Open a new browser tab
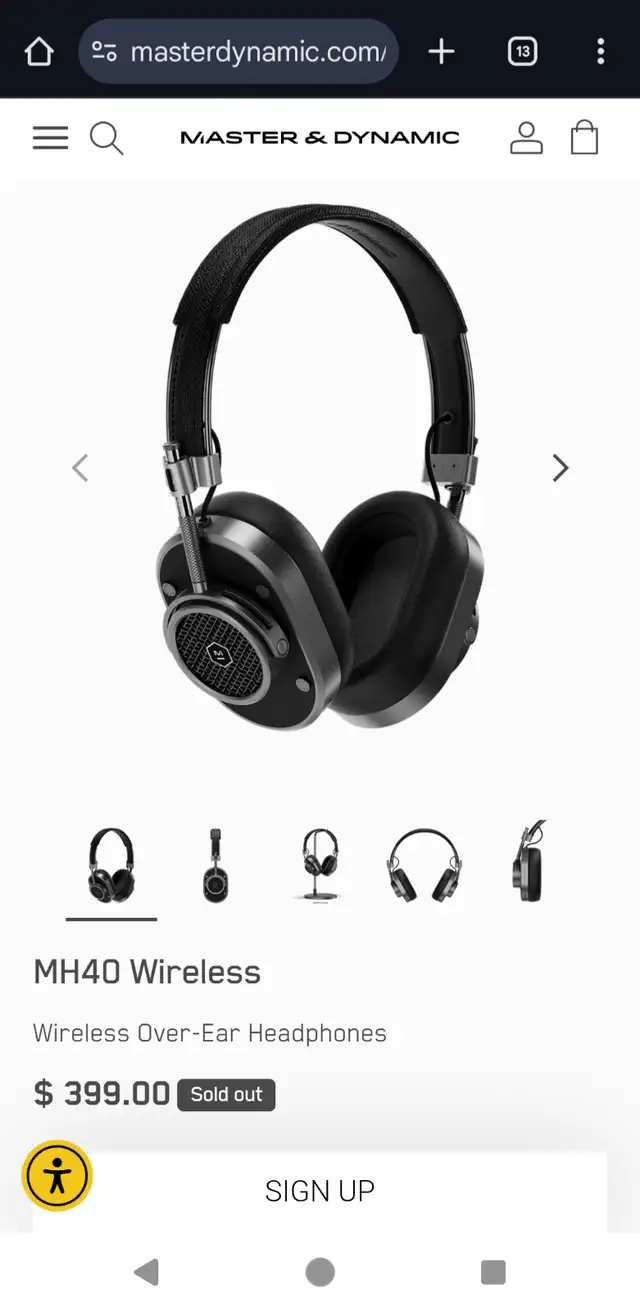 click(x=441, y=51)
